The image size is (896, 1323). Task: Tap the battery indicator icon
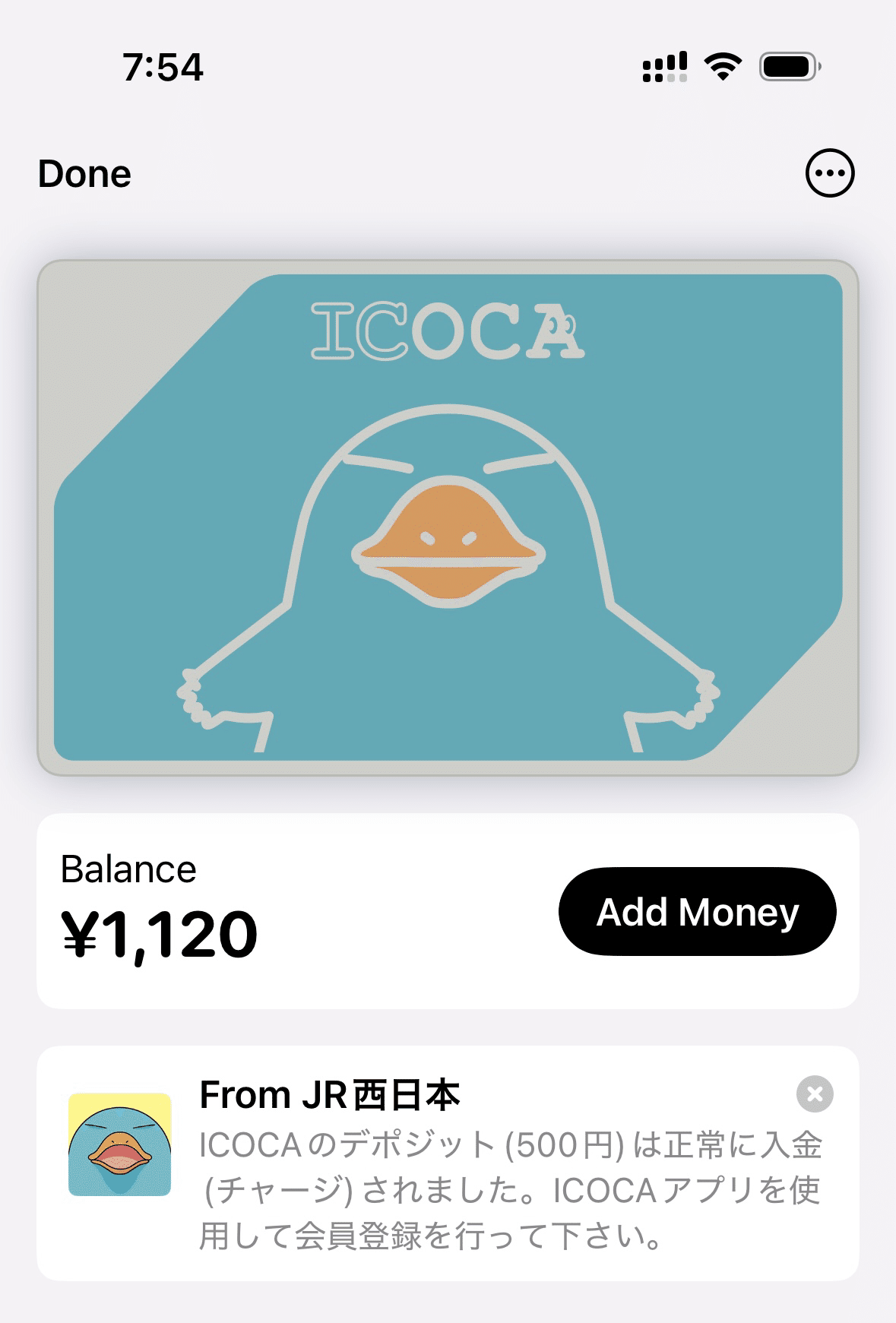[787, 67]
